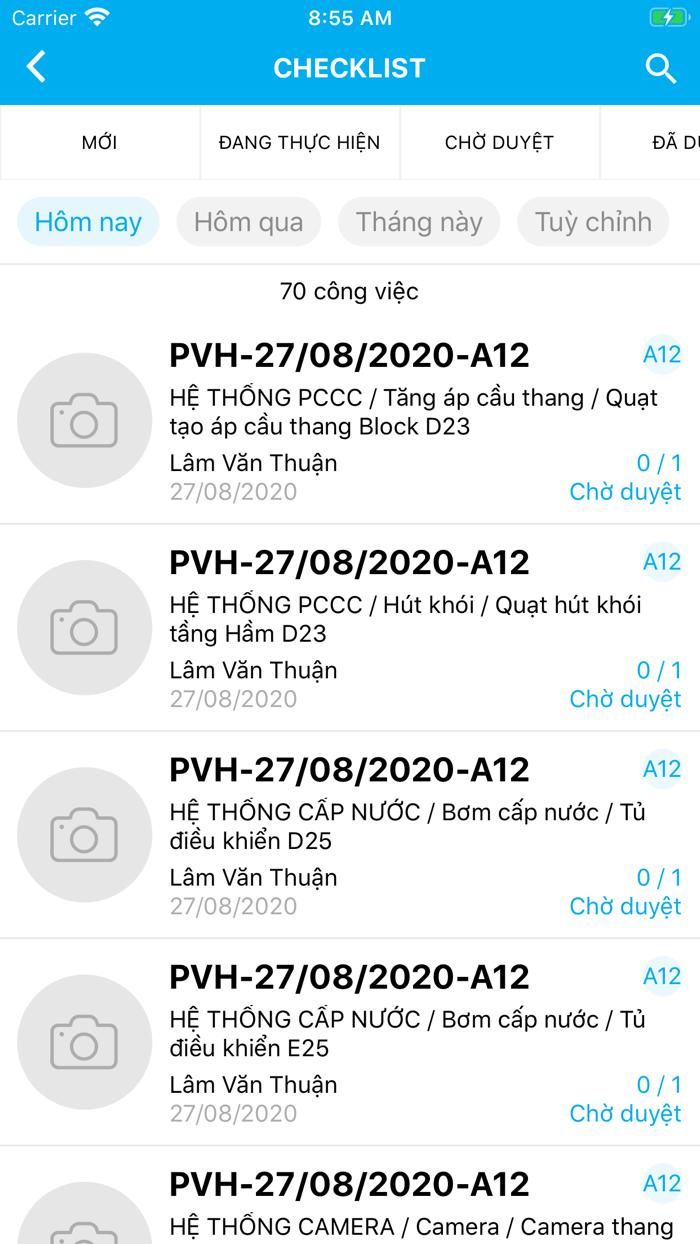Select the Hôm nay filter chip
This screenshot has height=1244, width=700.
[88, 222]
